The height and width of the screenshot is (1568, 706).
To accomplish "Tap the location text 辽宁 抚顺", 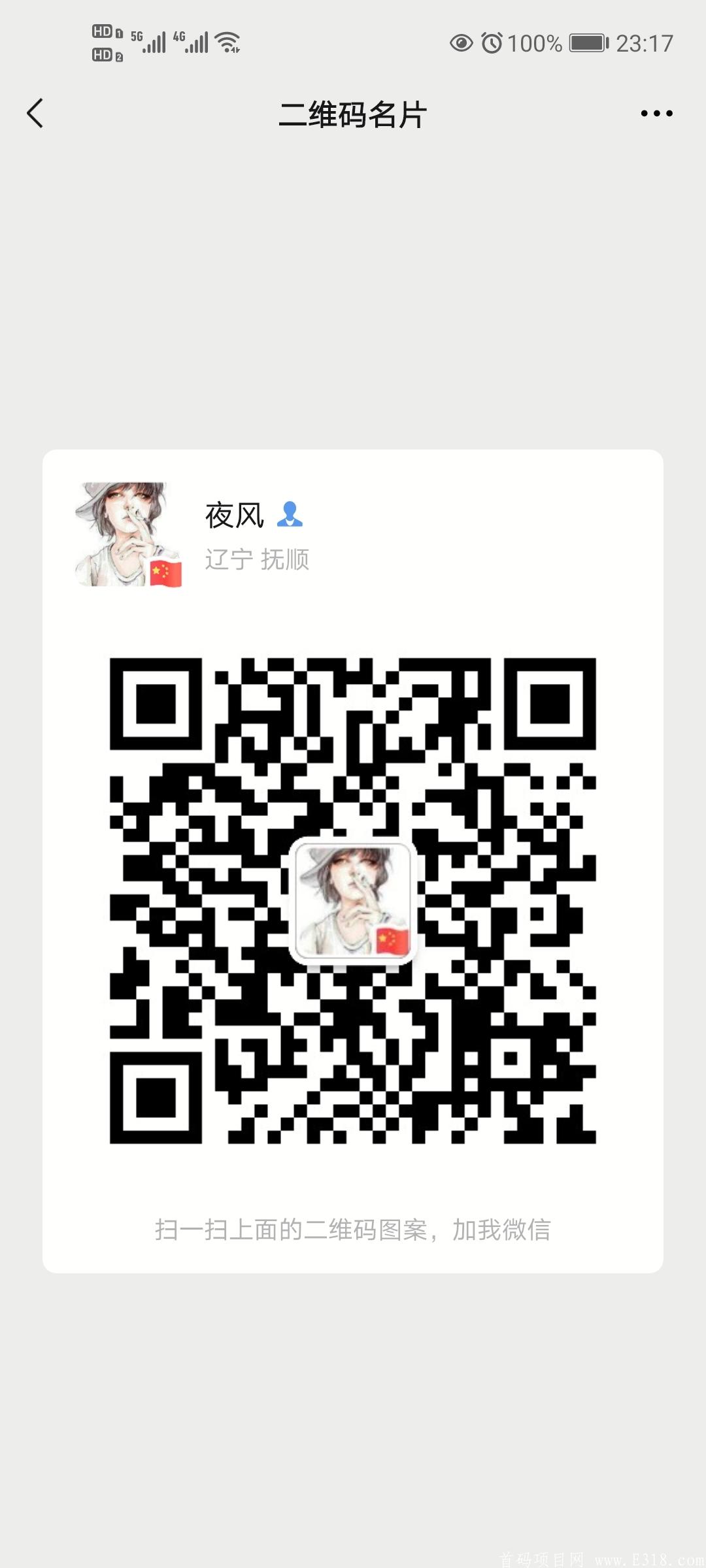I will [x=258, y=560].
